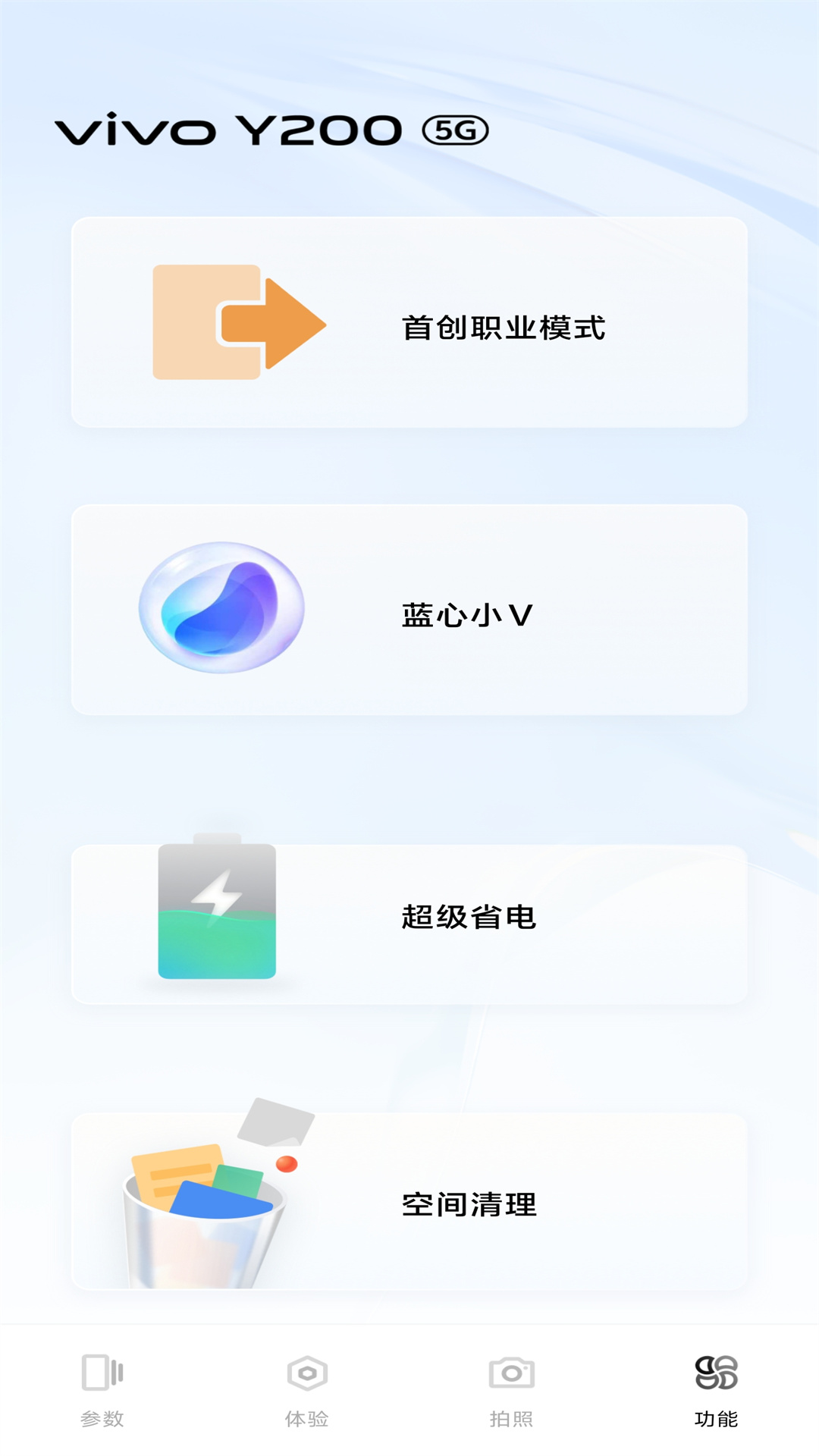This screenshot has height=1456, width=819.
Task: Open the 首创职业模式 card
Action: point(409,323)
